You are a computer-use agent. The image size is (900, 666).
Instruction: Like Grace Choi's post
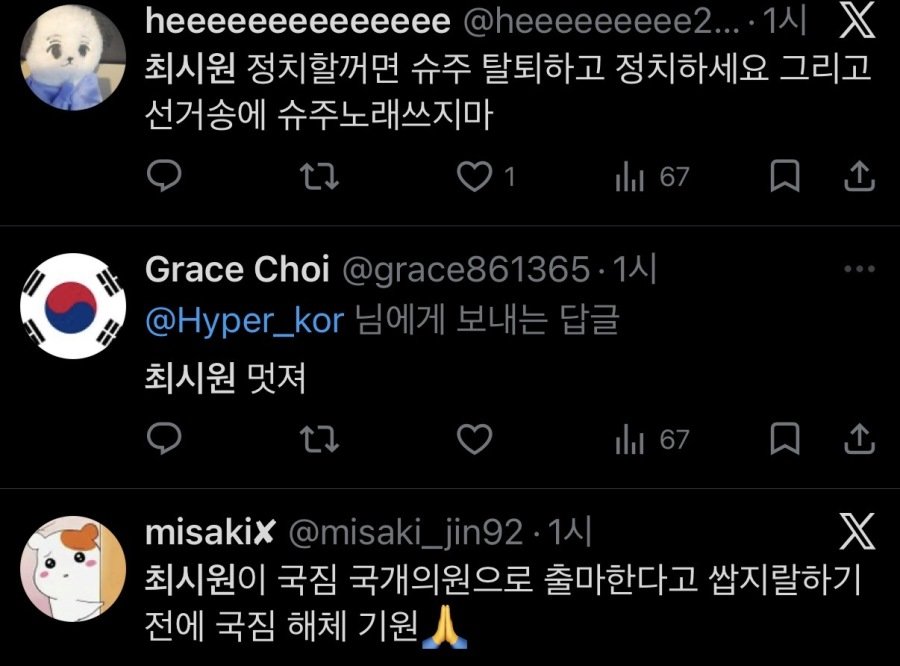tap(474, 439)
